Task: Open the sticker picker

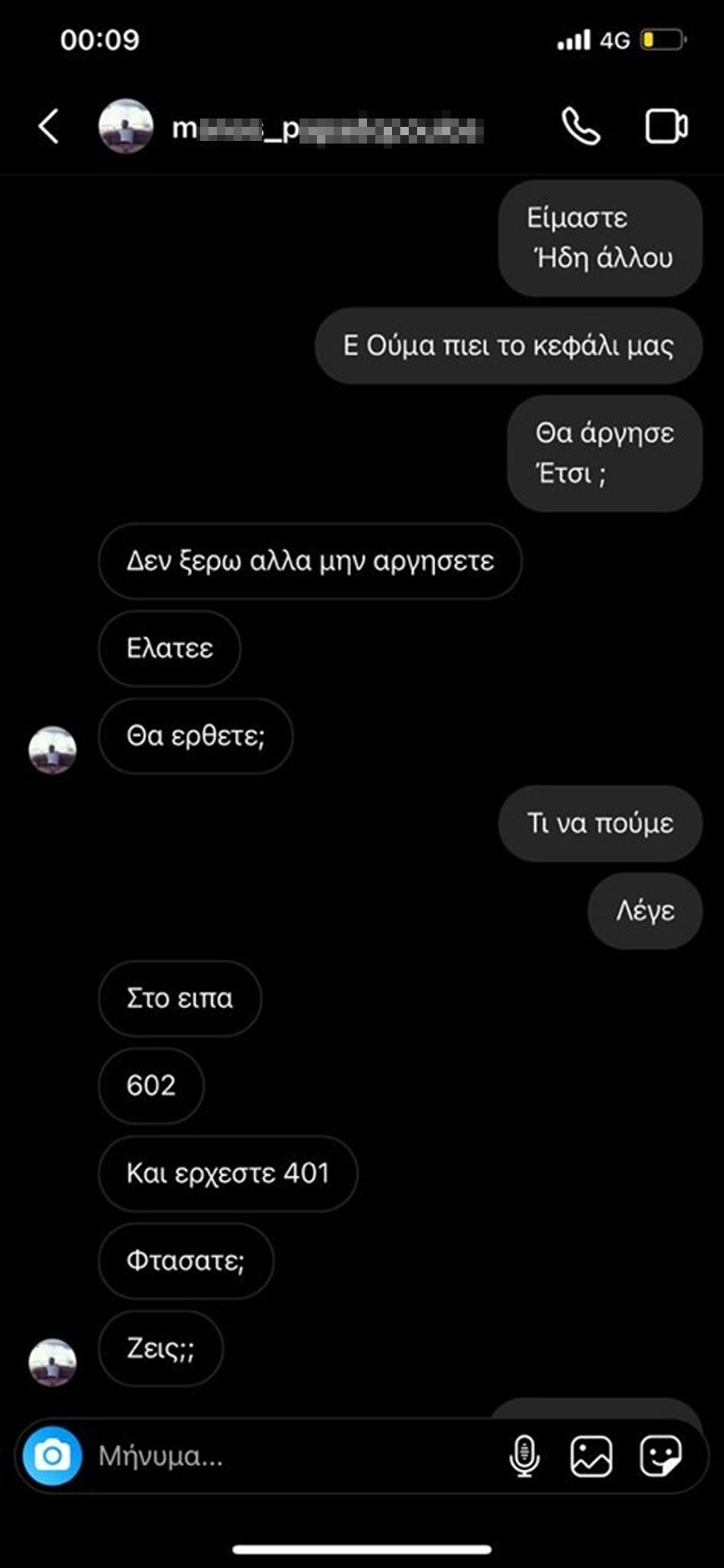Action: click(661, 1457)
